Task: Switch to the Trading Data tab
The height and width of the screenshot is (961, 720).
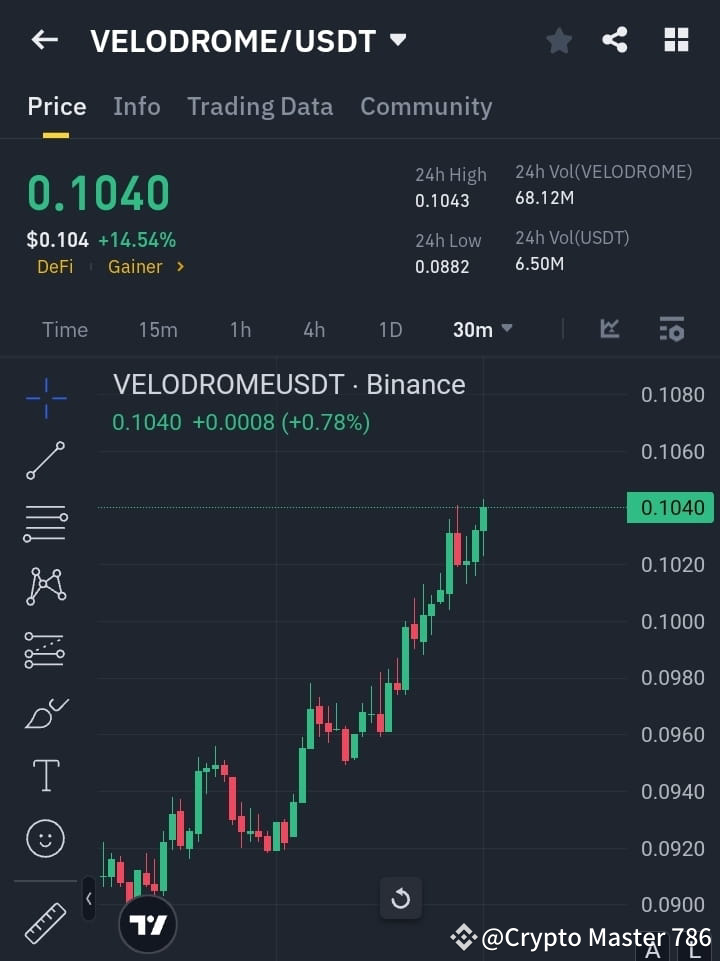Action: (260, 106)
